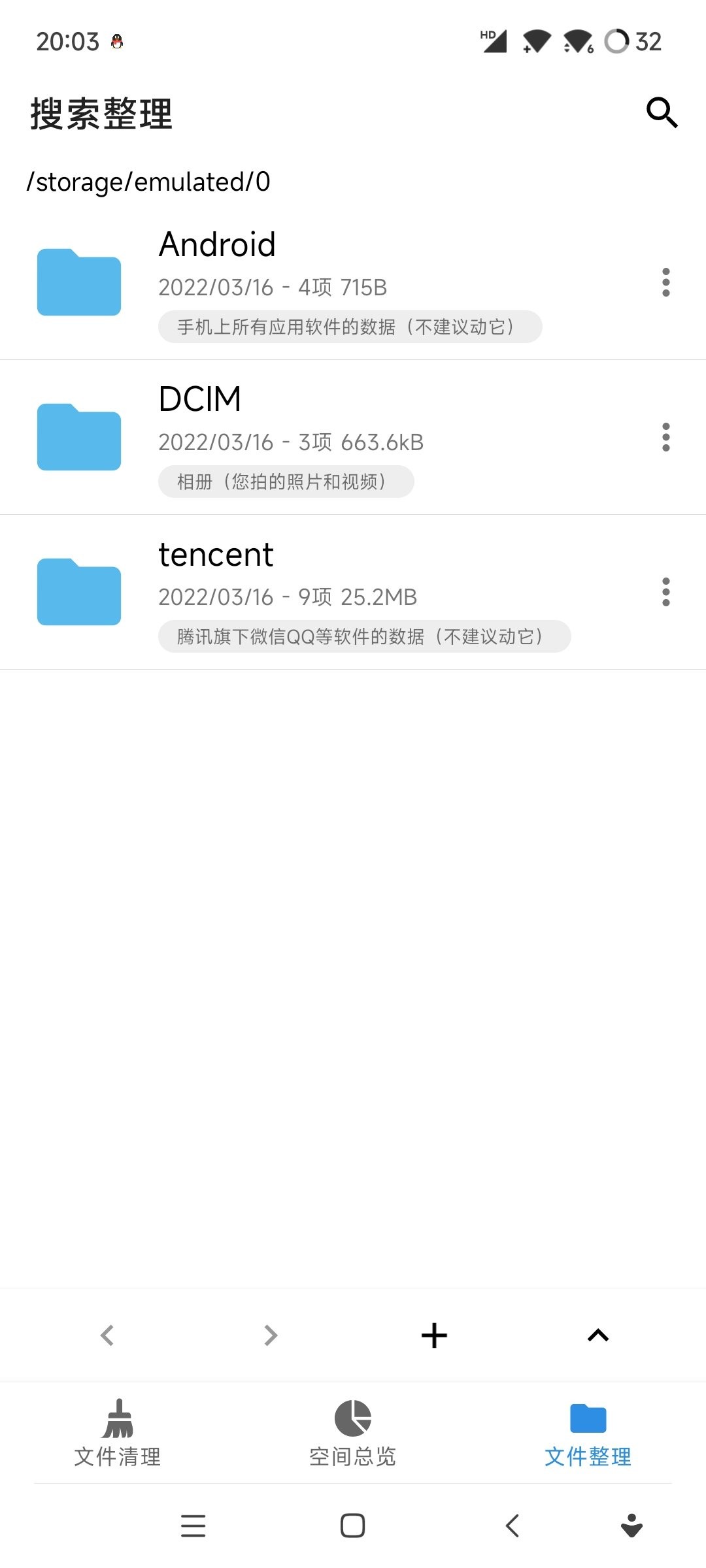706x1568 pixels.
Task: Tap the new folder plus icon
Action: tap(434, 1335)
